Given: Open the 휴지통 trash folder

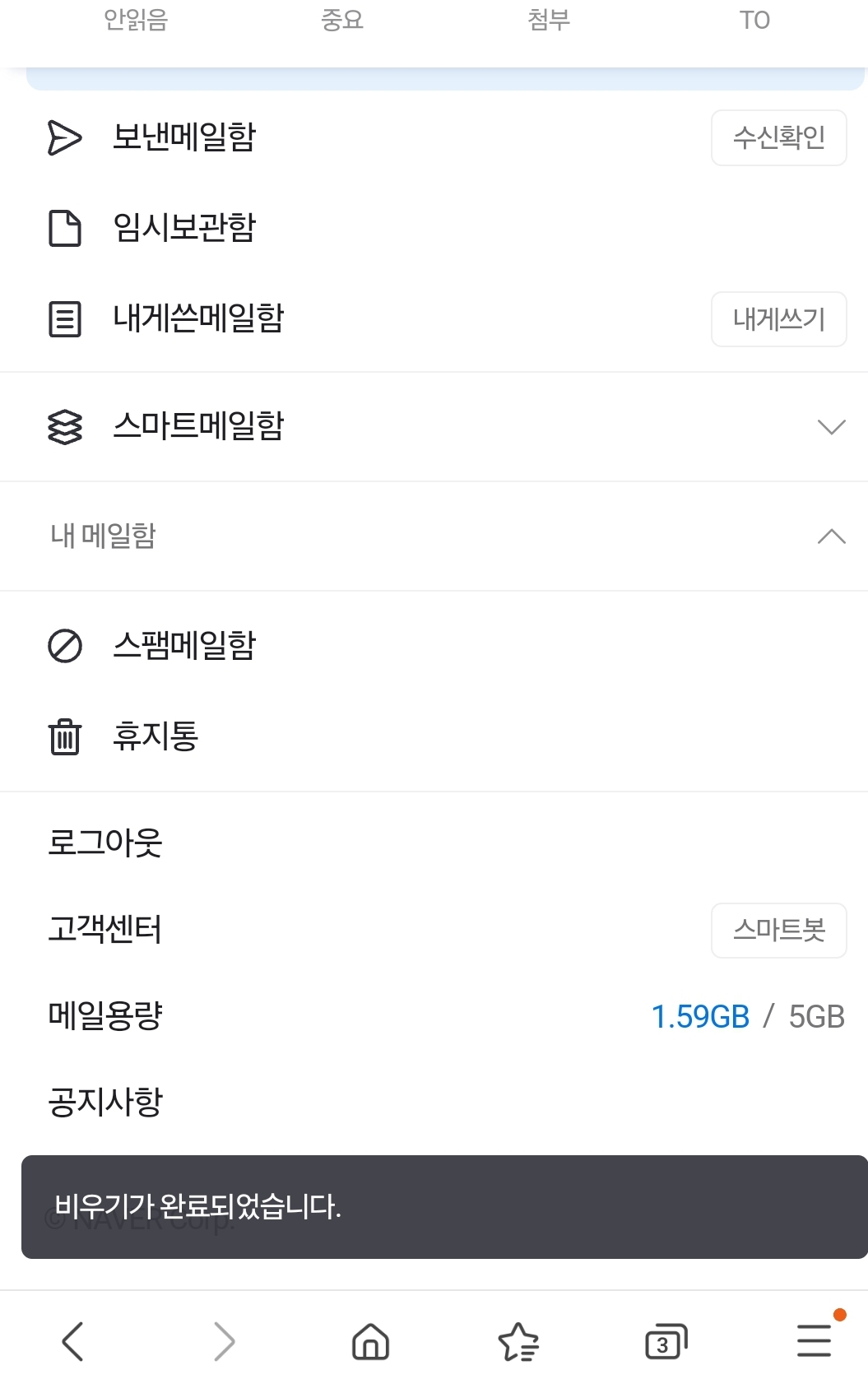Looking at the screenshot, I should (x=155, y=736).
